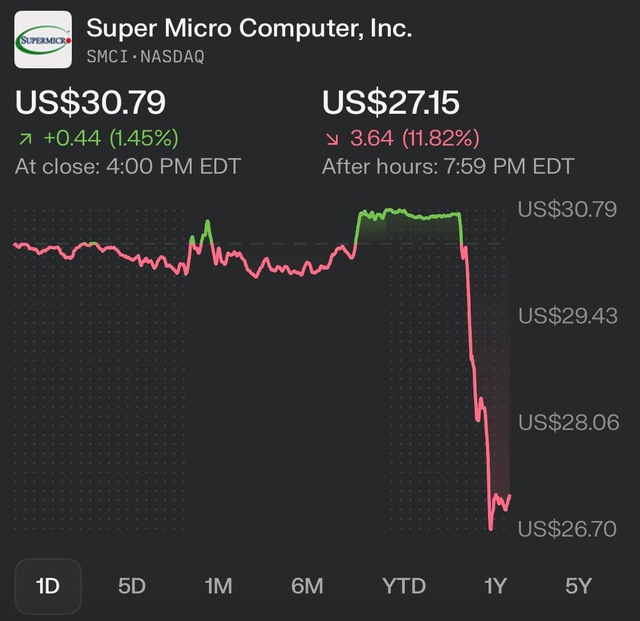The width and height of the screenshot is (640, 621).
Task: Switch to the 5D chart range
Action: tap(132, 585)
